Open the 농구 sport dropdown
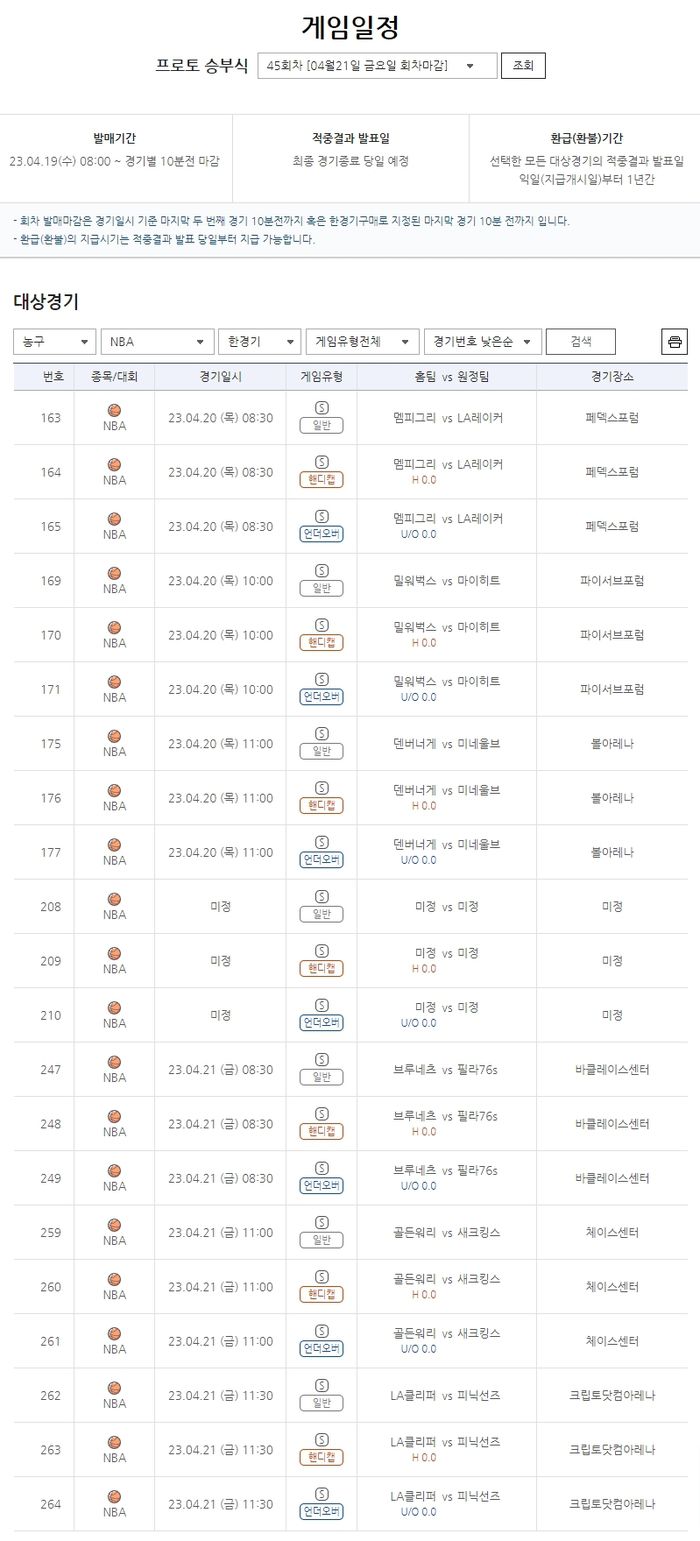The height and width of the screenshot is (1541, 700). point(54,342)
